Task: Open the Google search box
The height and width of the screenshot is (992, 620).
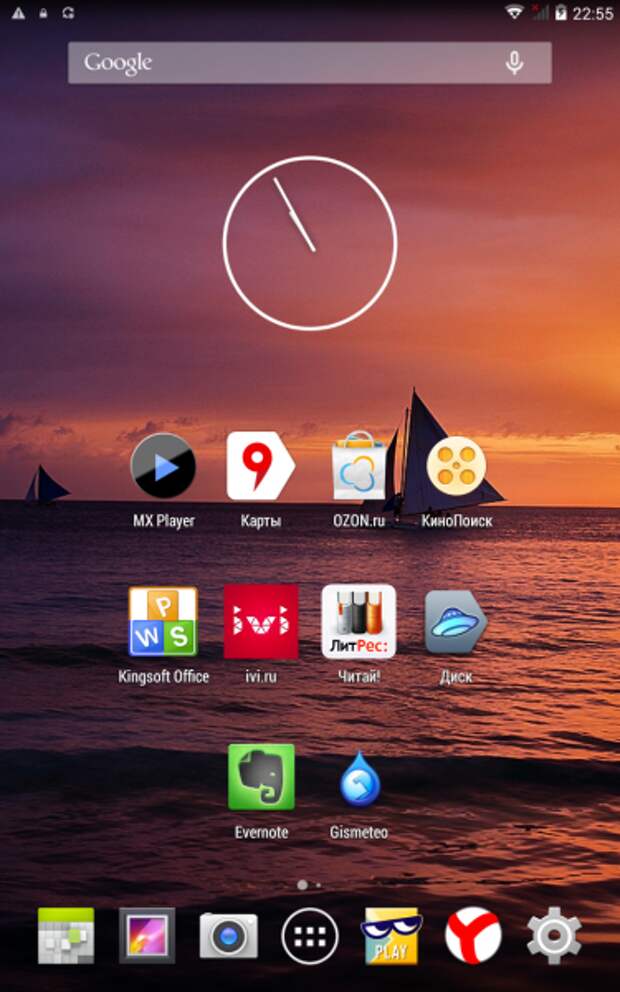Action: coord(280,63)
